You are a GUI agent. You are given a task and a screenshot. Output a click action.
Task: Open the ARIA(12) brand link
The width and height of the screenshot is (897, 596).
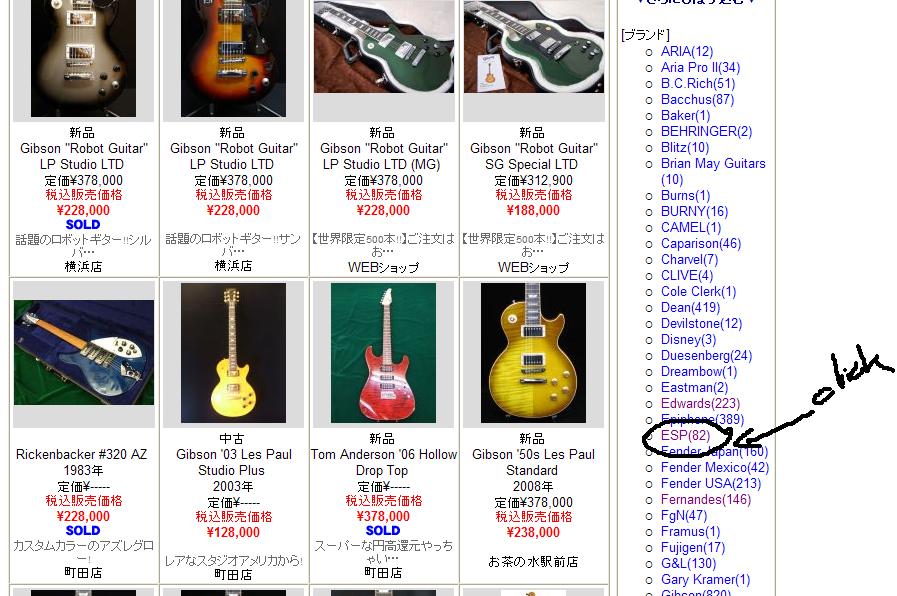[x=686, y=52]
